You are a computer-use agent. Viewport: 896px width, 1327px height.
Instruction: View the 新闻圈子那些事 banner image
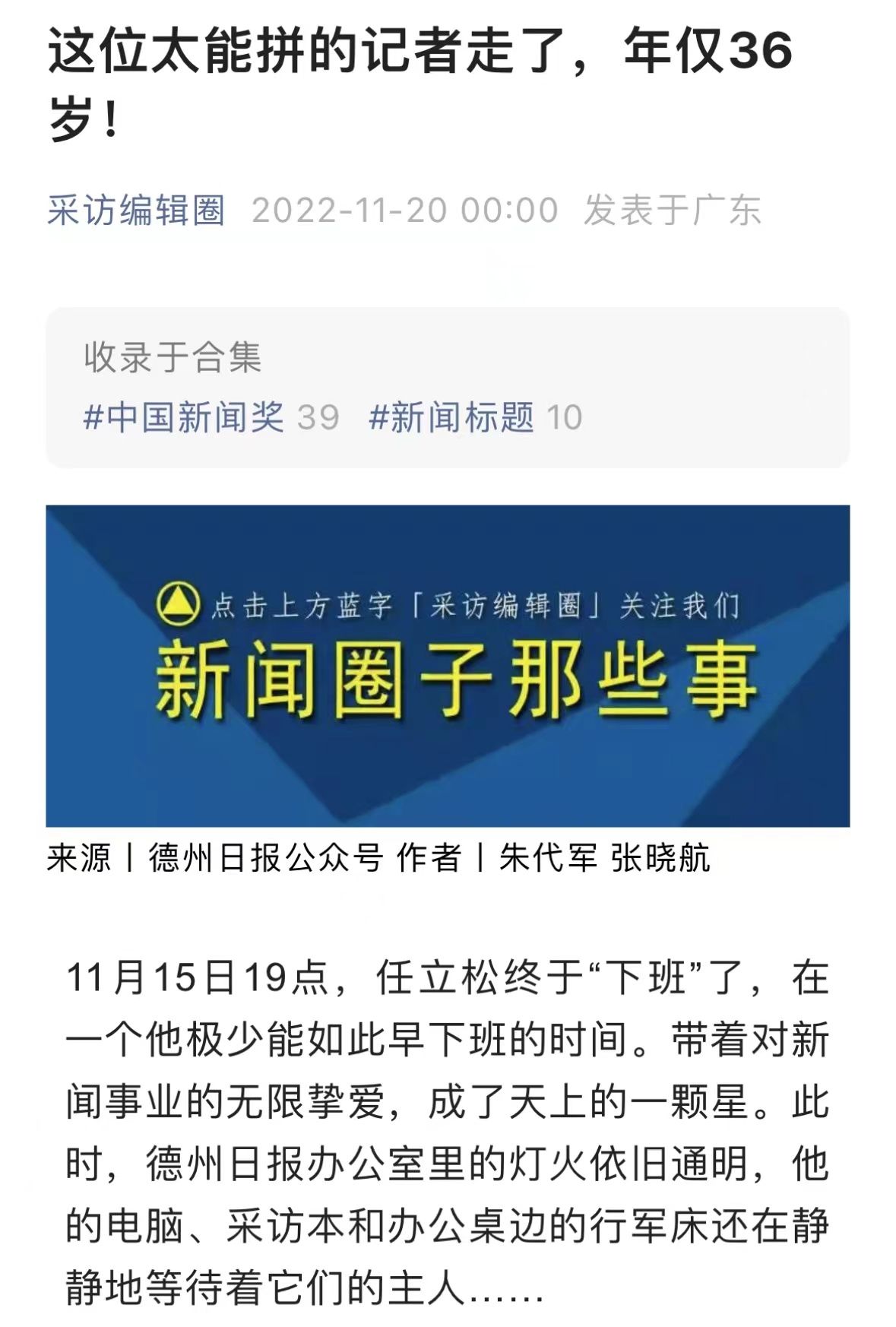click(x=448, y=666)
